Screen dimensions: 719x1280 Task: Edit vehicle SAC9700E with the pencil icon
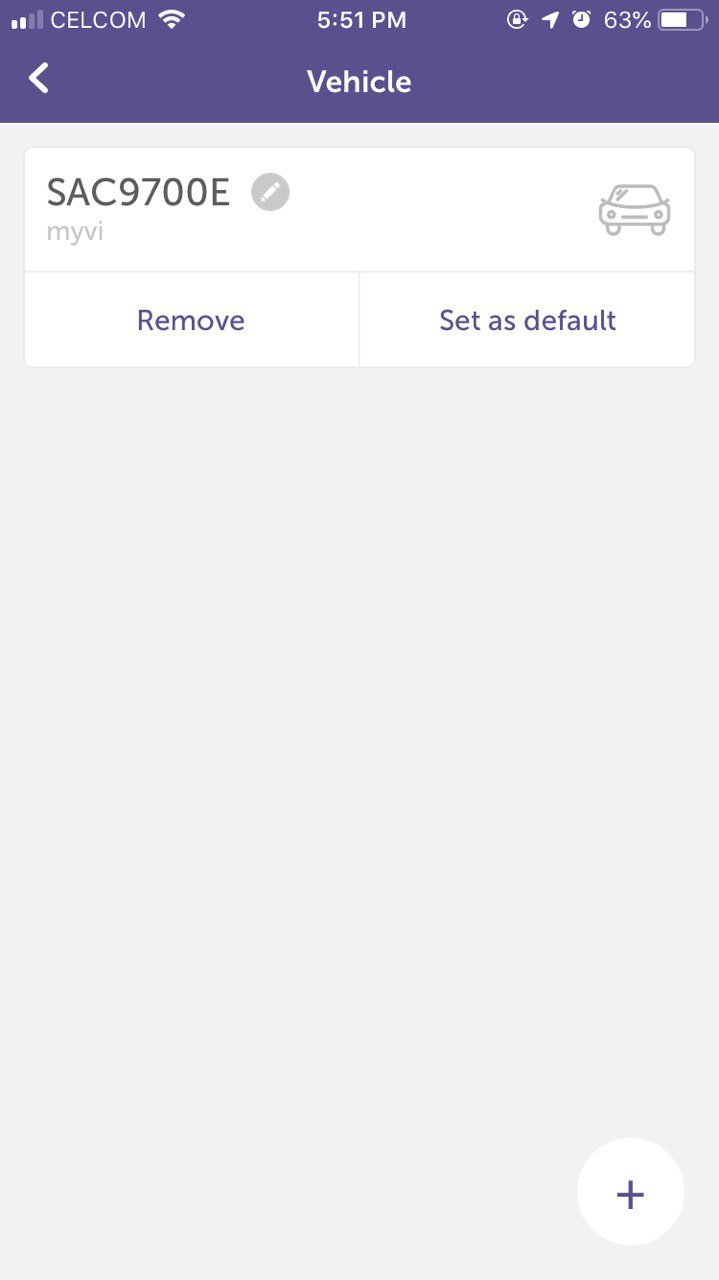pos(270,191)
